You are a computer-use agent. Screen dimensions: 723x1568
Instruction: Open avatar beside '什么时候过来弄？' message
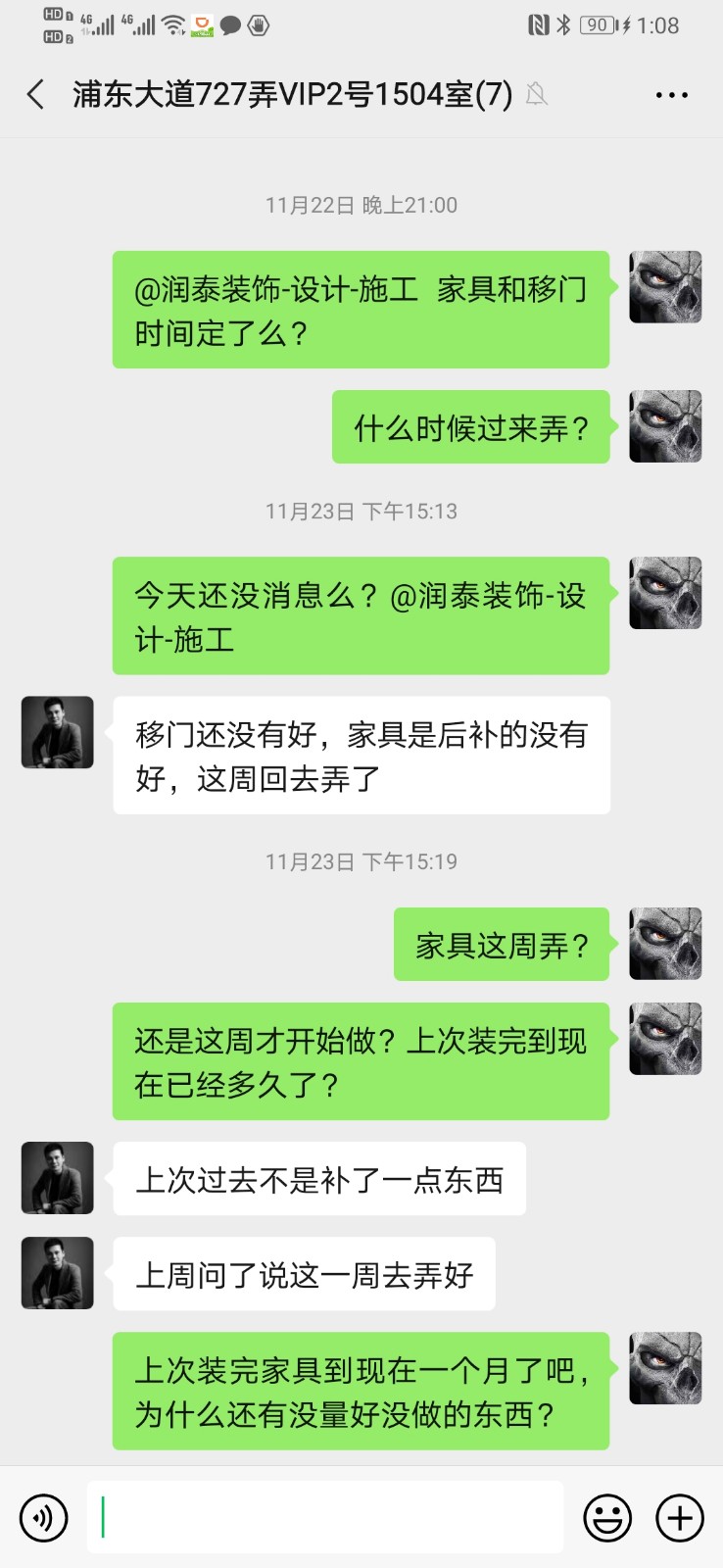pyautogui.click(x=665, y=426)
